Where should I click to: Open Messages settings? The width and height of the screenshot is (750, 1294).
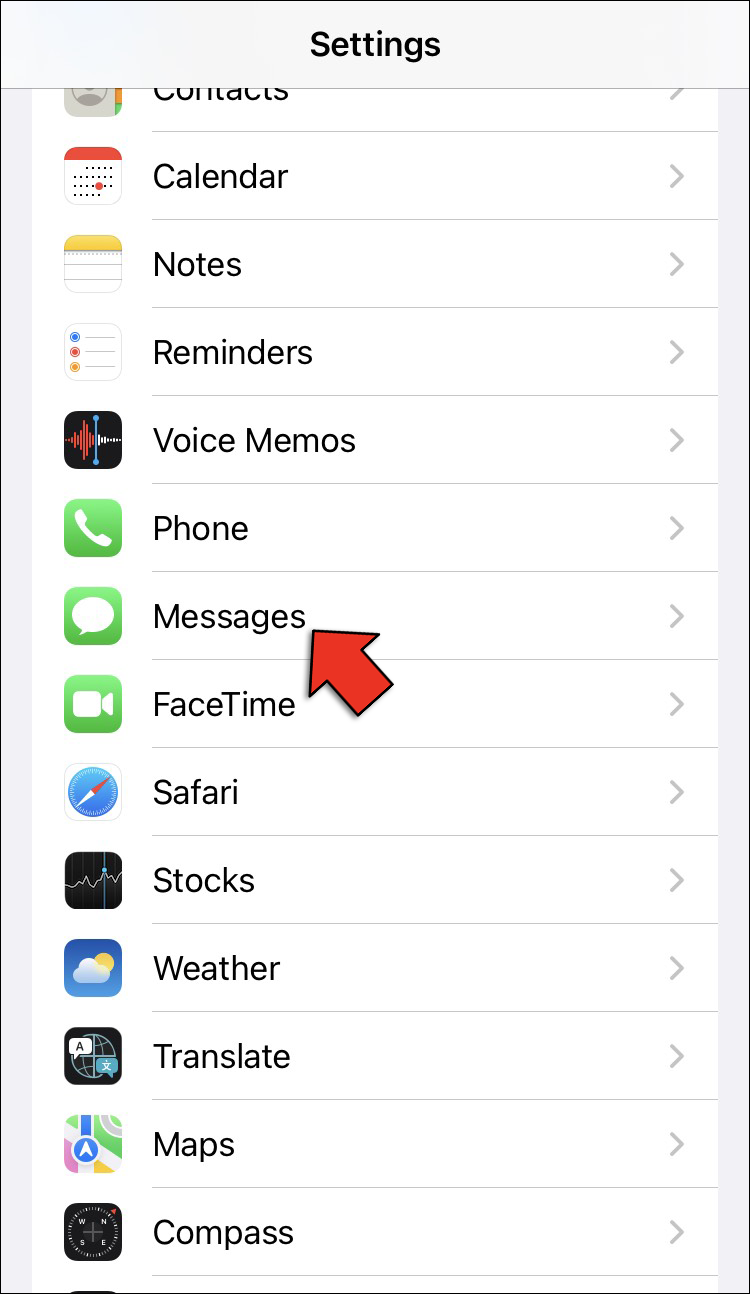229,617
